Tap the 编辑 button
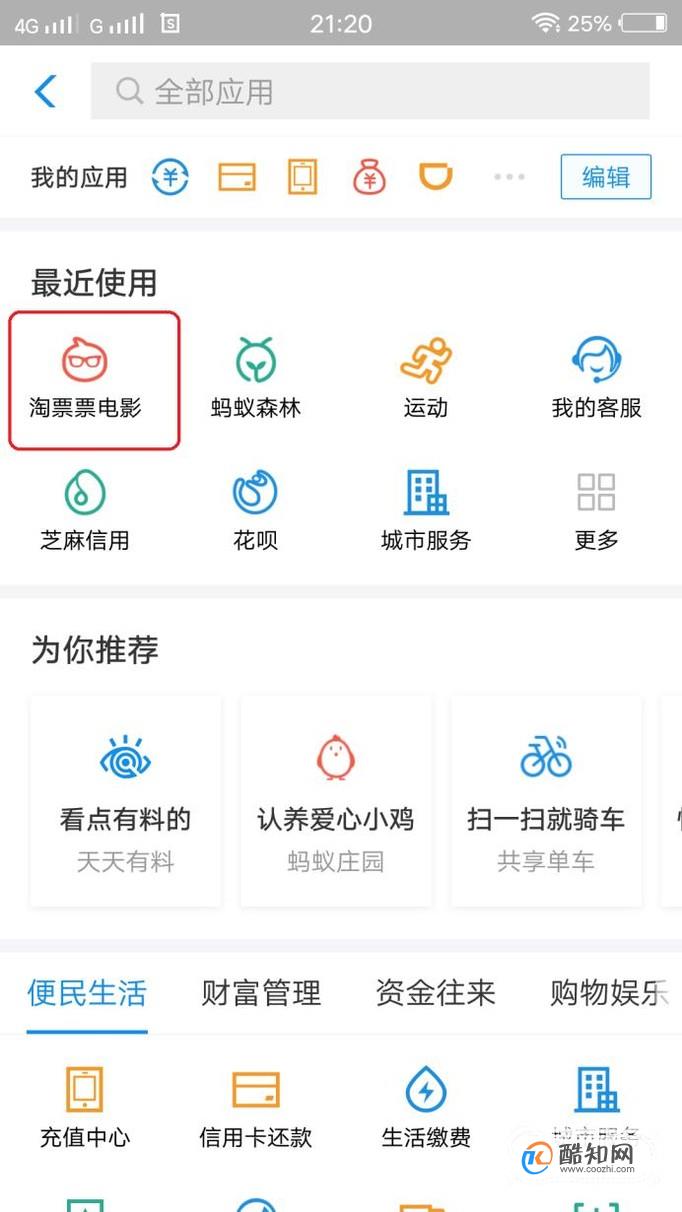 pyautogui.click(x=606, y=177)
